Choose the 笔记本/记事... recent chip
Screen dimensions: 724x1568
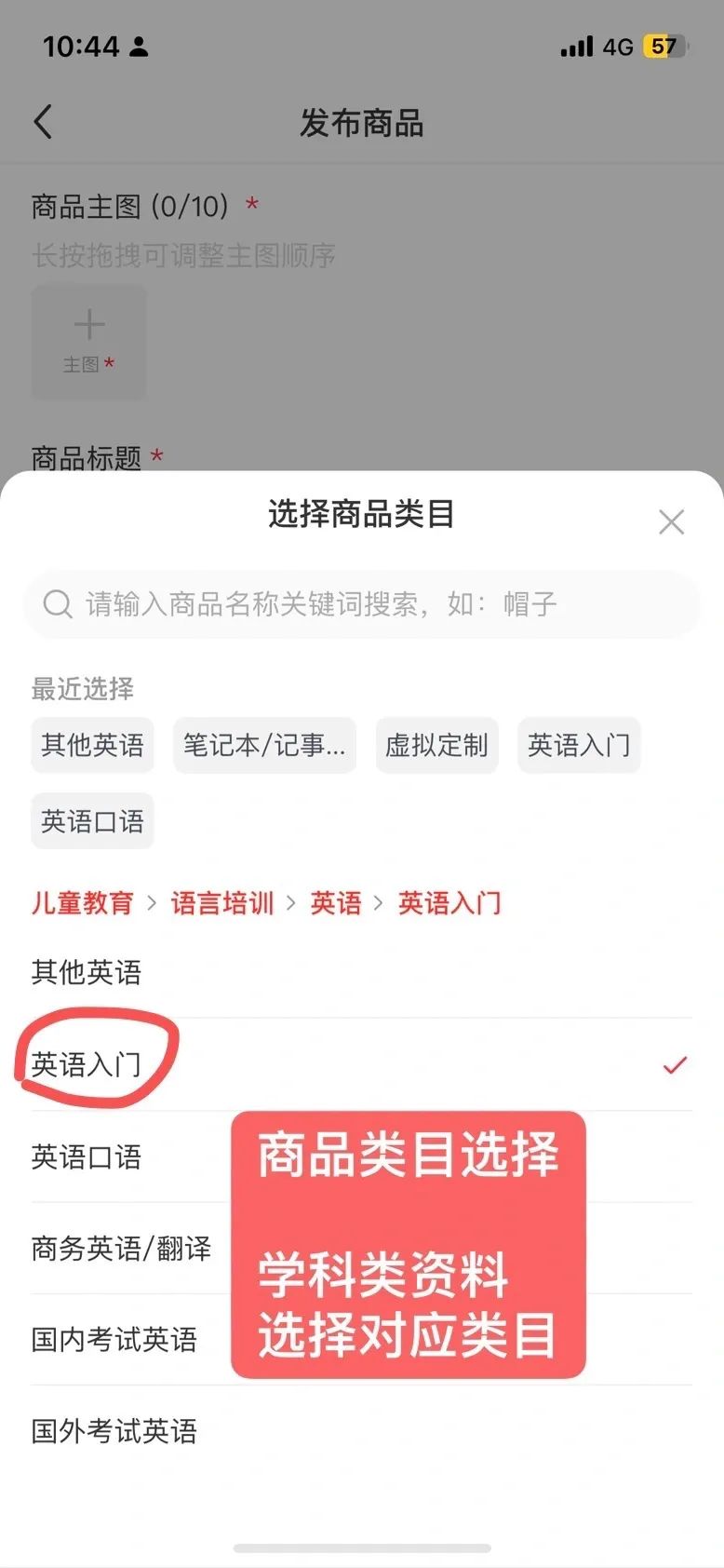coord(264,745)
